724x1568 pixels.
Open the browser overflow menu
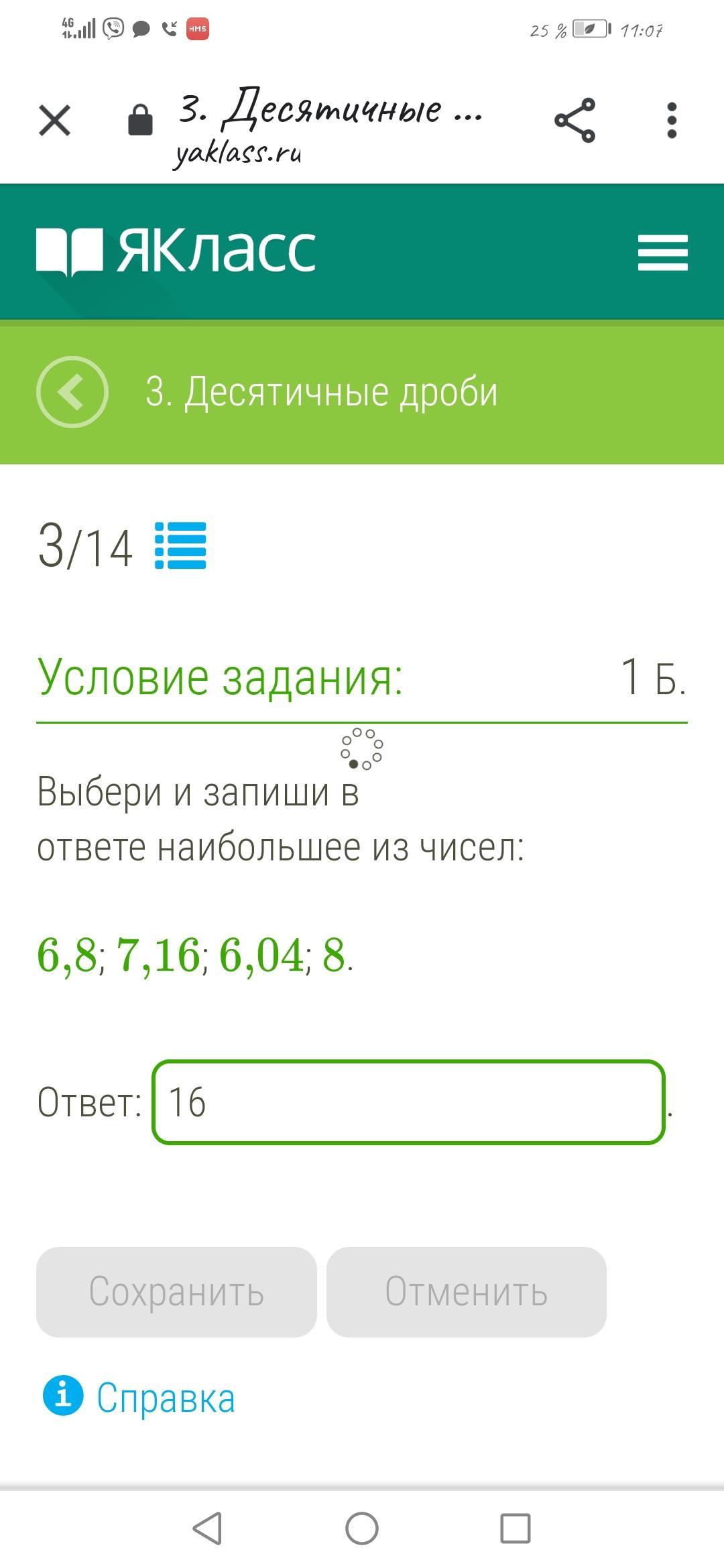(x=672, y=121)
